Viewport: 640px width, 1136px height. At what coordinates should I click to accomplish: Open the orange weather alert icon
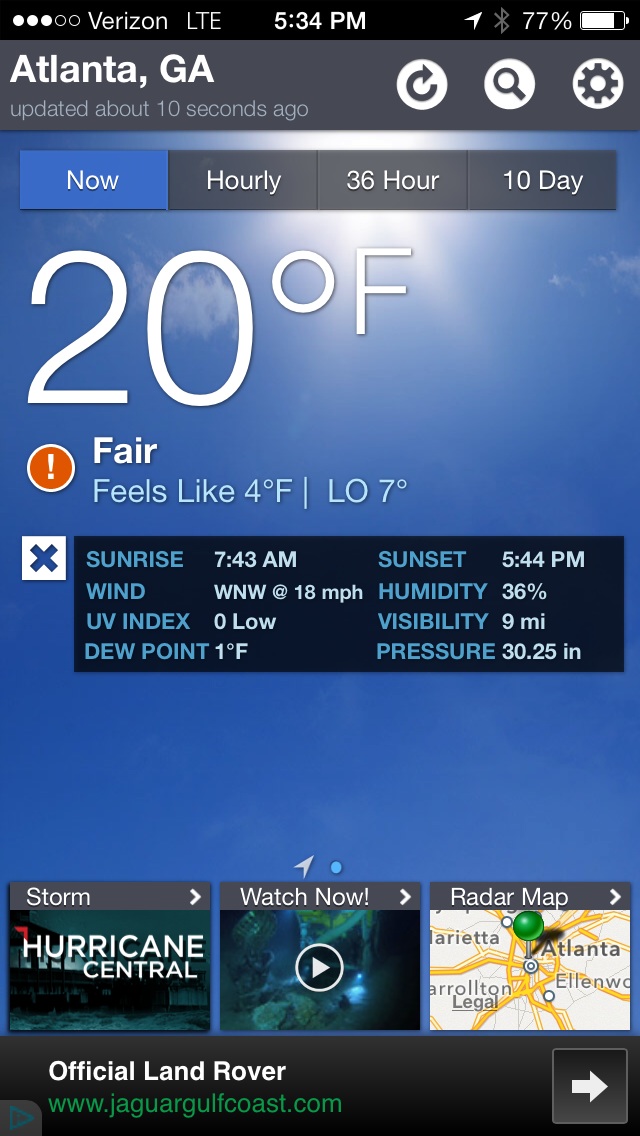51,468
